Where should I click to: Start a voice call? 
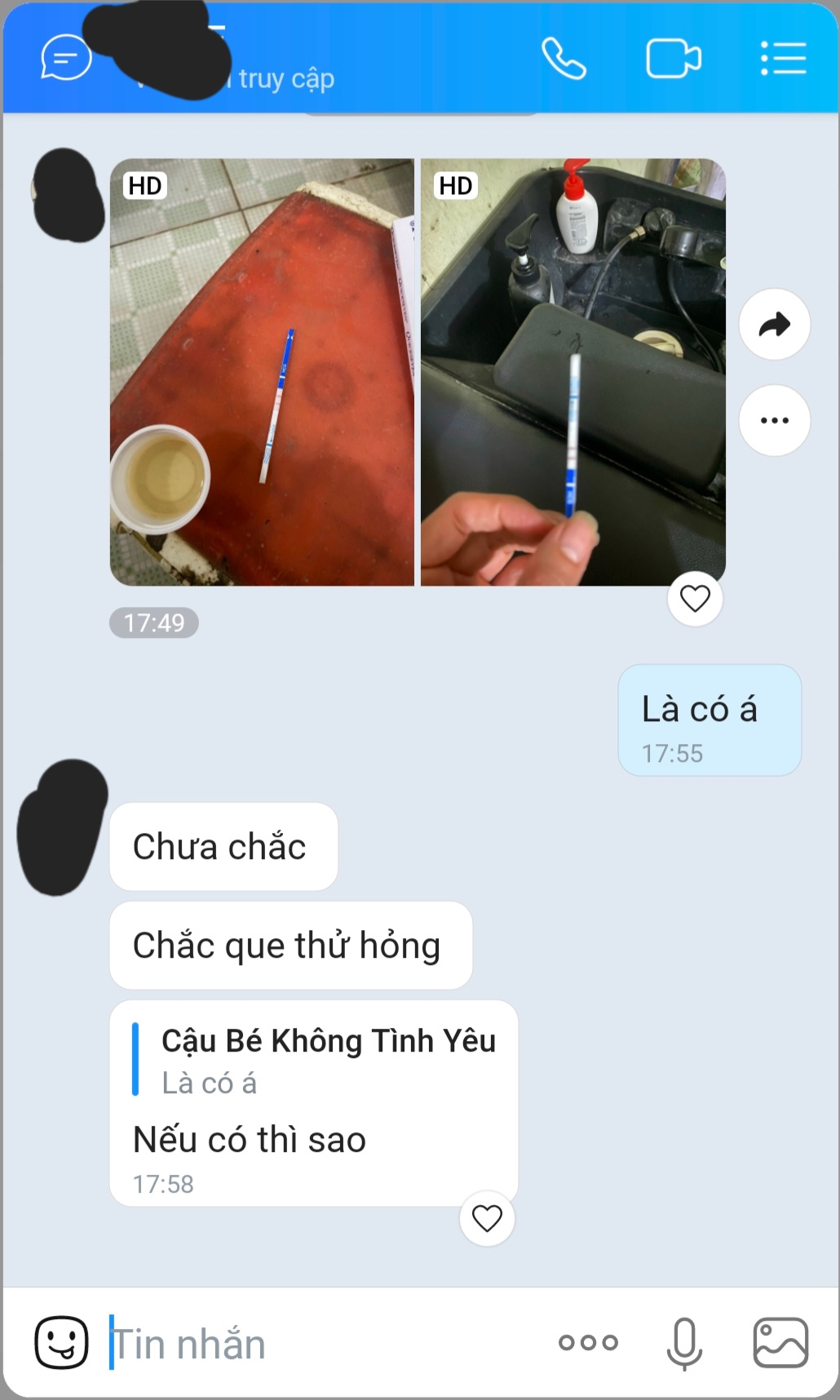[564, 59]
